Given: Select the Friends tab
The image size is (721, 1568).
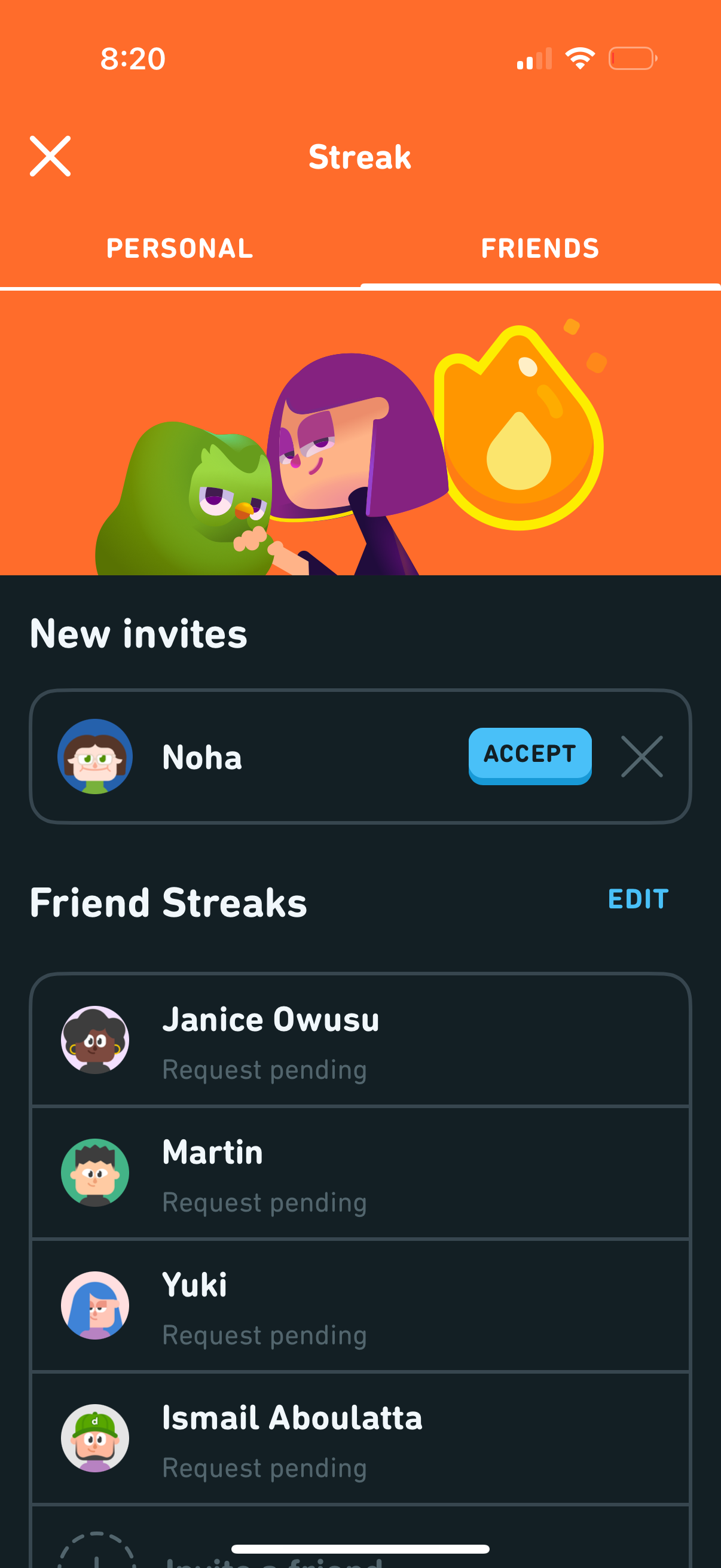Looking at the screenshot, I should tap(540, 248).
